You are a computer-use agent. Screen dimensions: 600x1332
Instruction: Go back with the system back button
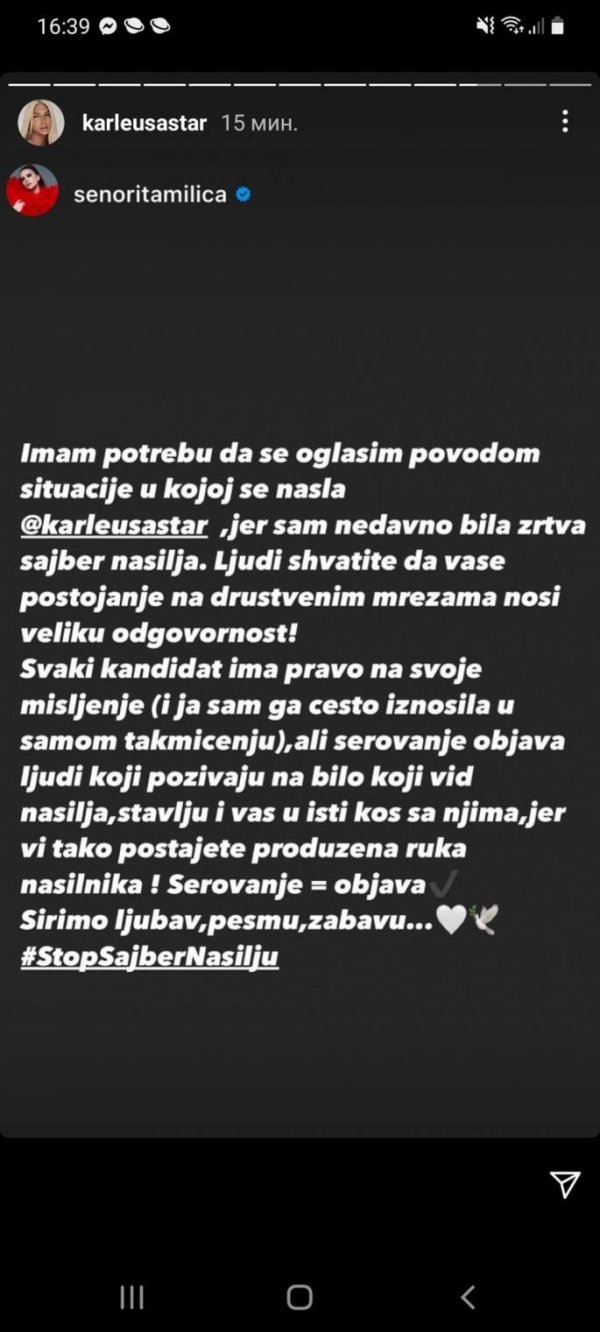click(x=467, y=1297)
